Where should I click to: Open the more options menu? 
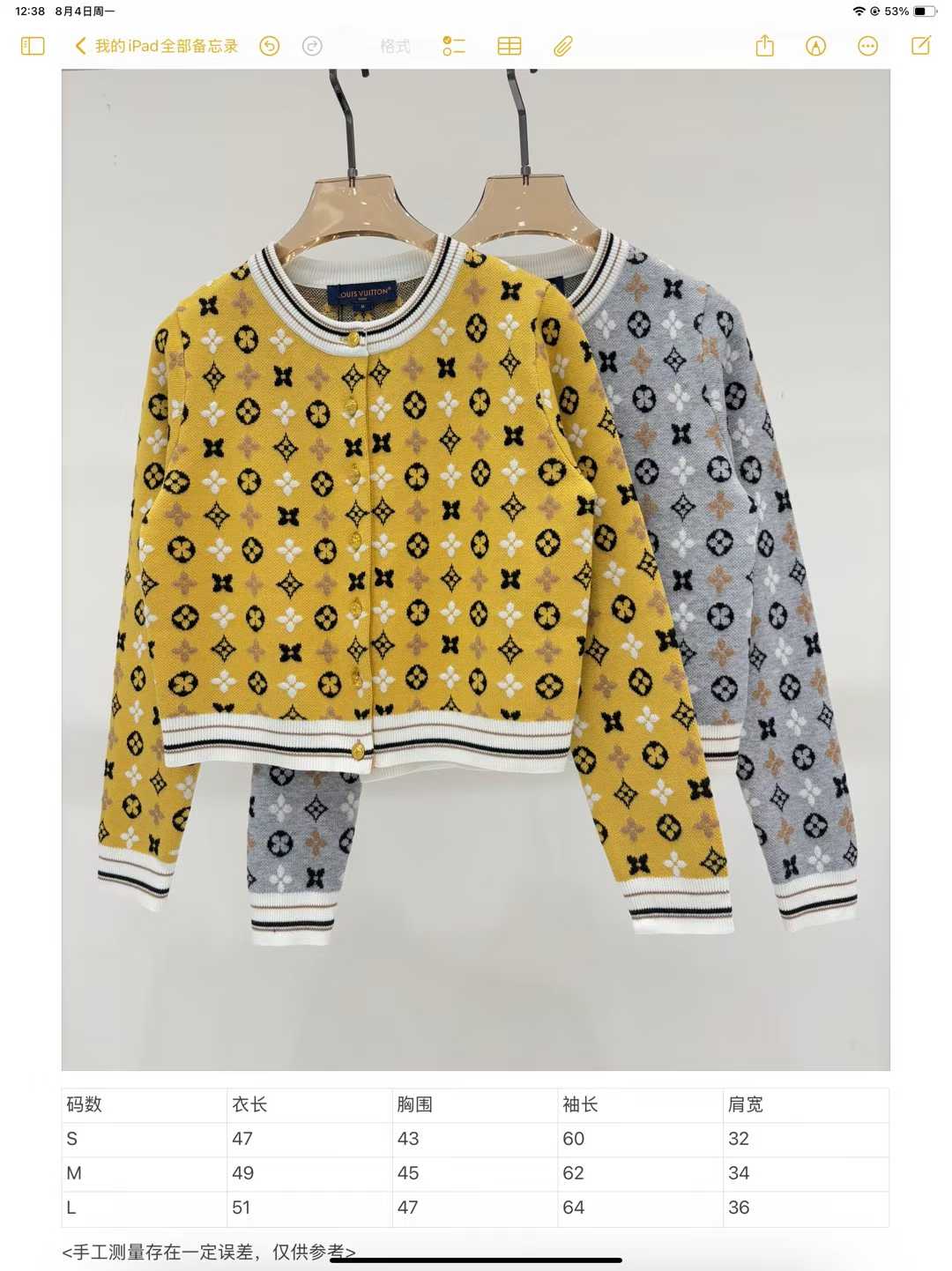(x=868, y=46)
